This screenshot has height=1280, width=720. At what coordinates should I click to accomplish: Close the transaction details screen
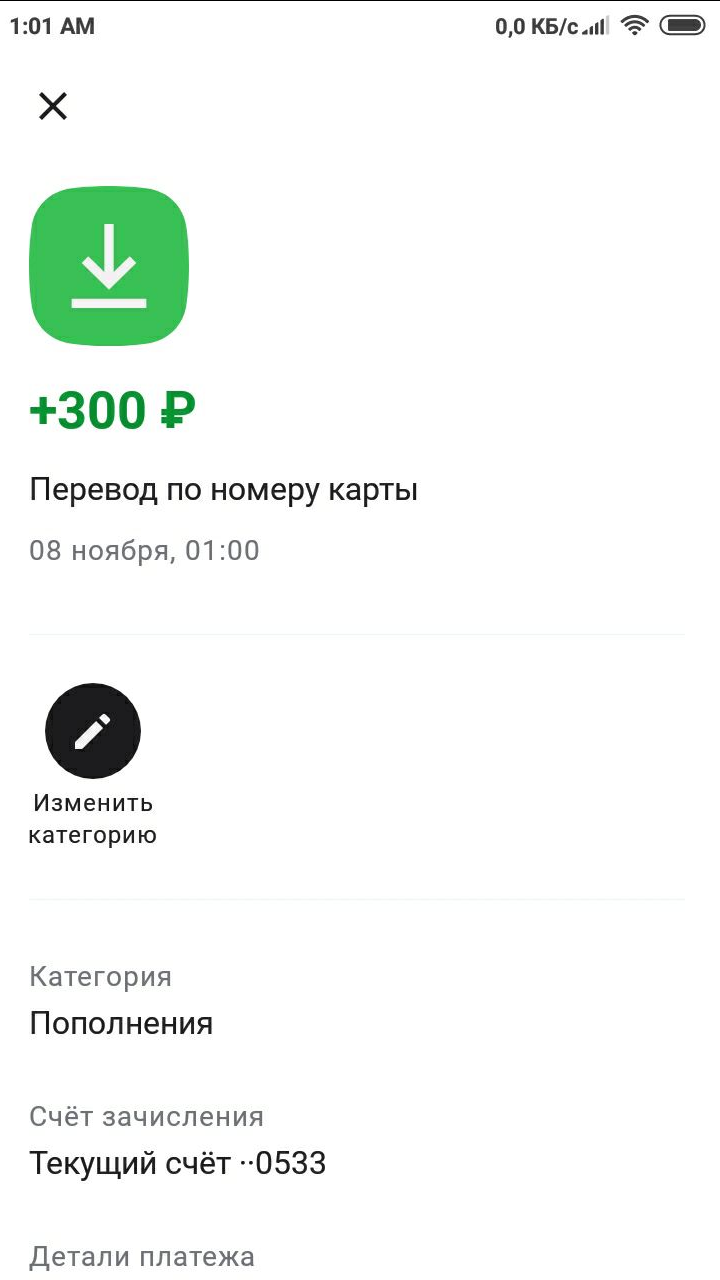coord(52,106)
